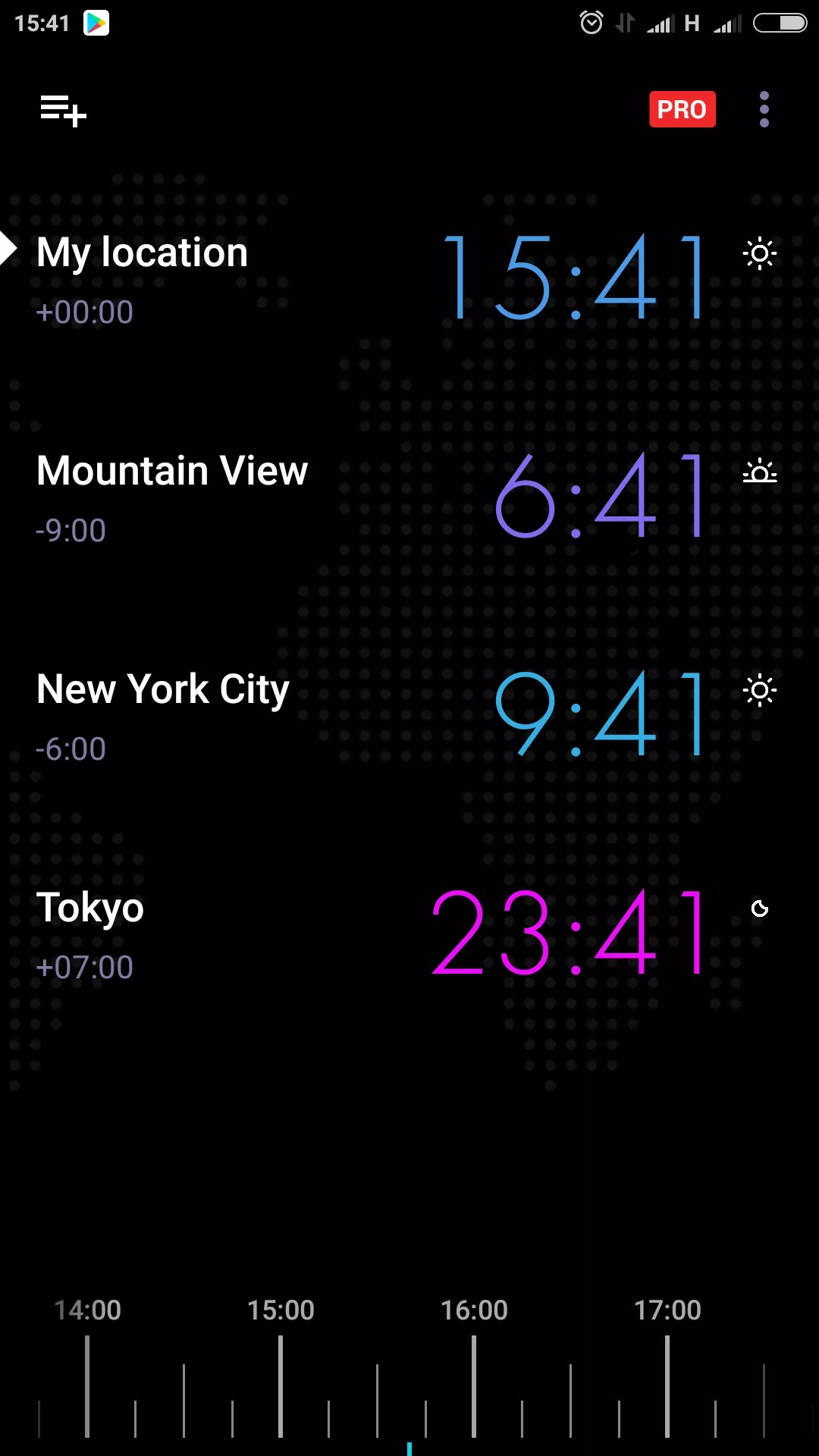Click the partly cloudy icon for Mountain View
819x1456 pixels.
pyautogui.click(x=760, y=471)
